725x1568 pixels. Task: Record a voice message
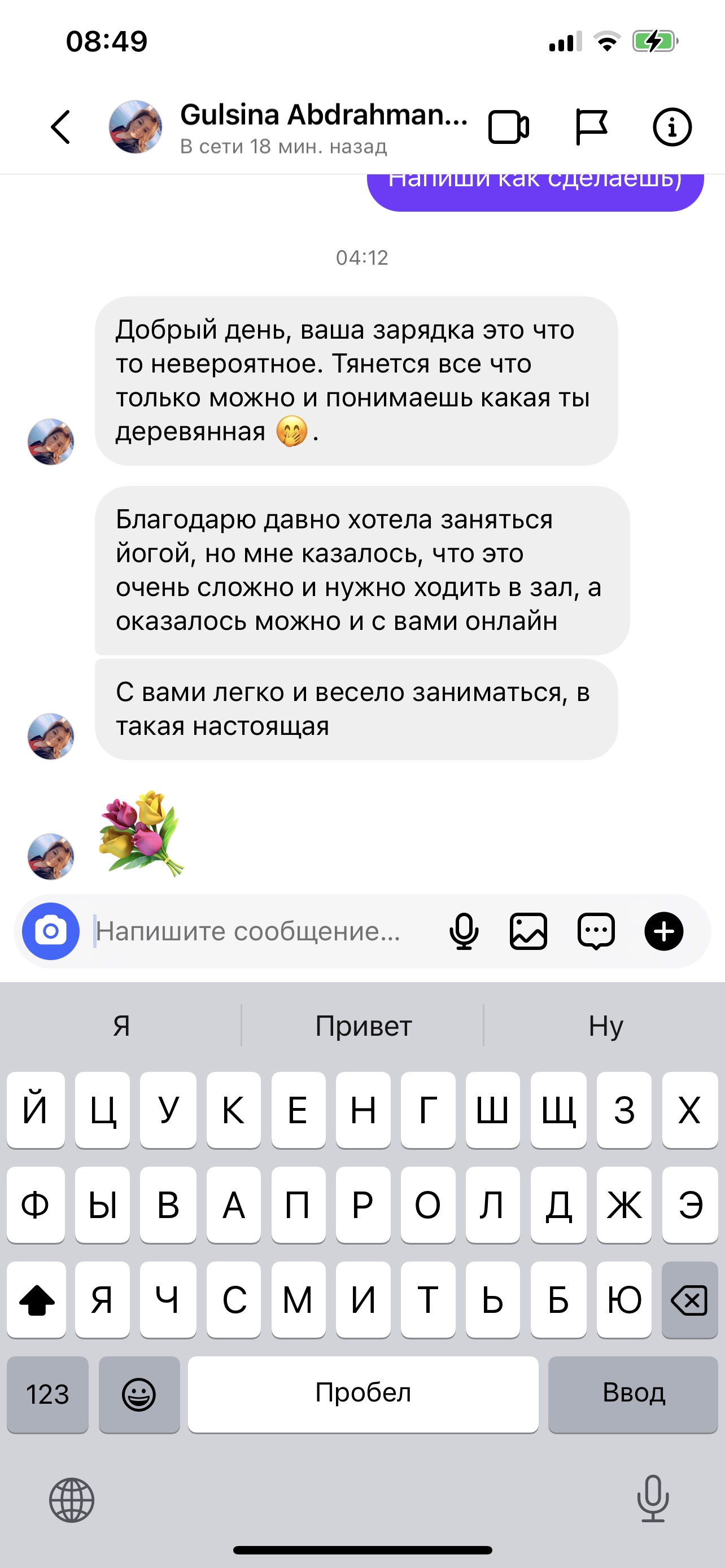click(464, 931)
